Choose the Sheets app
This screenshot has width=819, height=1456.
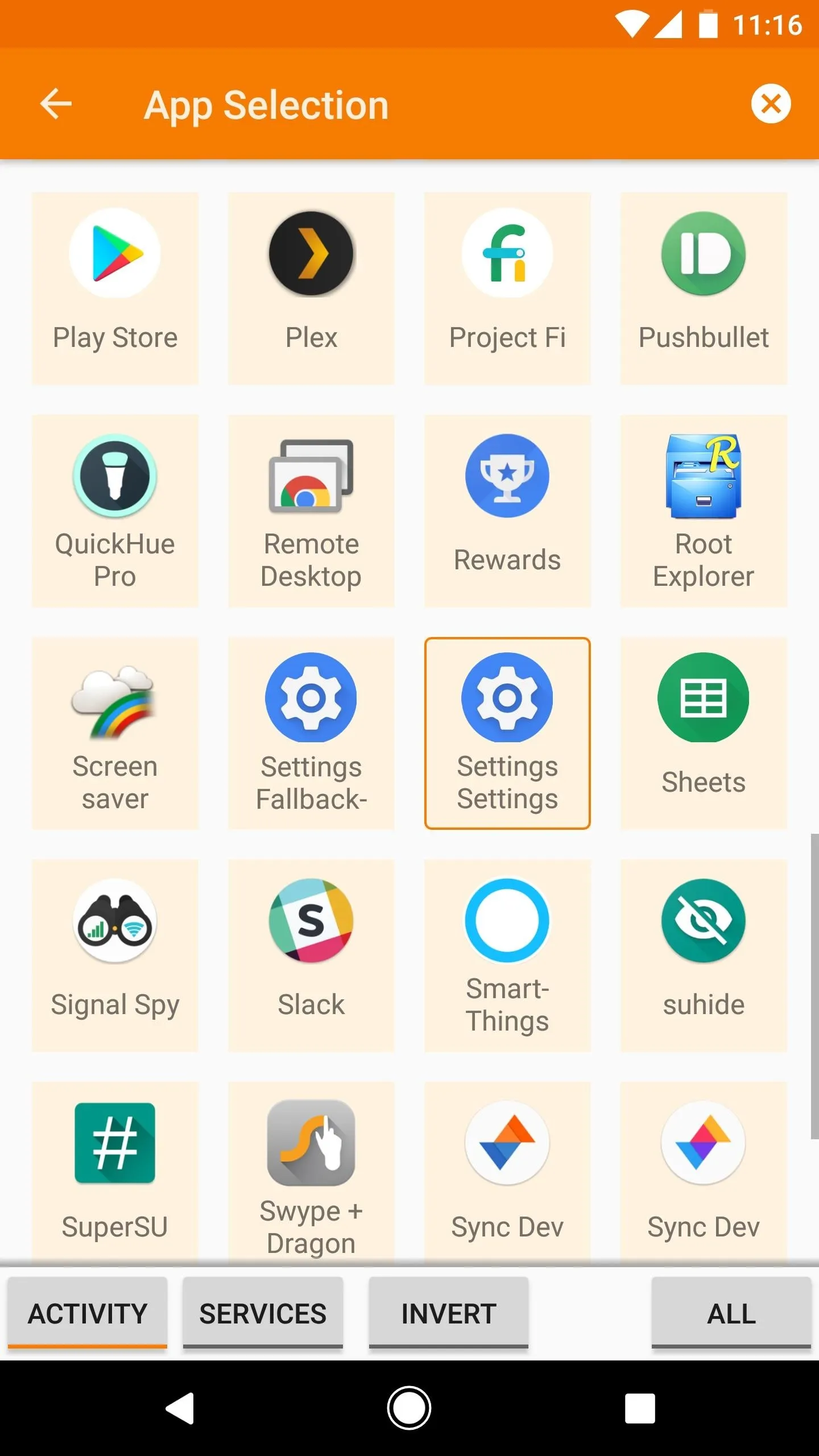click(704, 733)
